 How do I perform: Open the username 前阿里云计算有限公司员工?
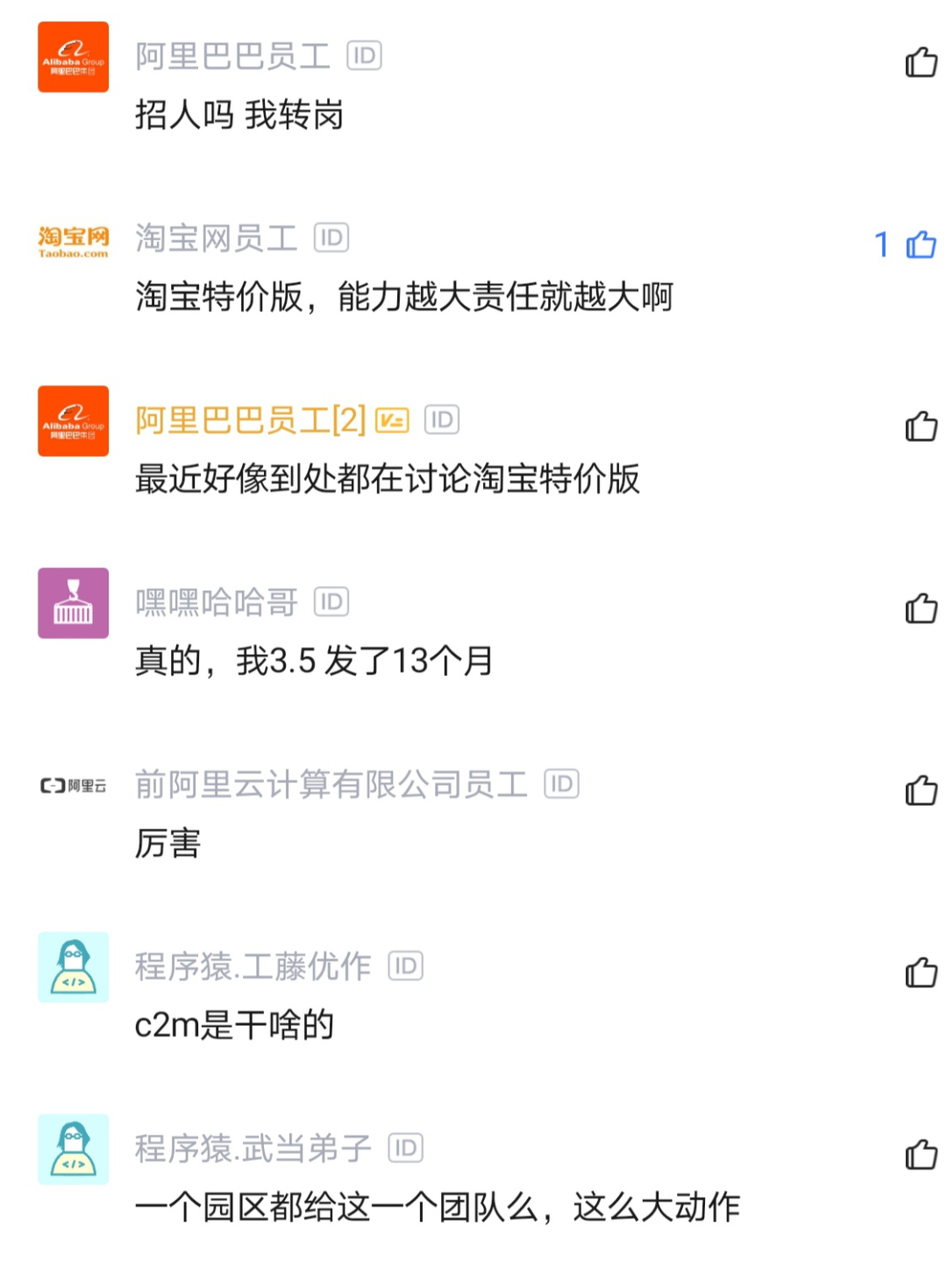(x=331, y=785)
